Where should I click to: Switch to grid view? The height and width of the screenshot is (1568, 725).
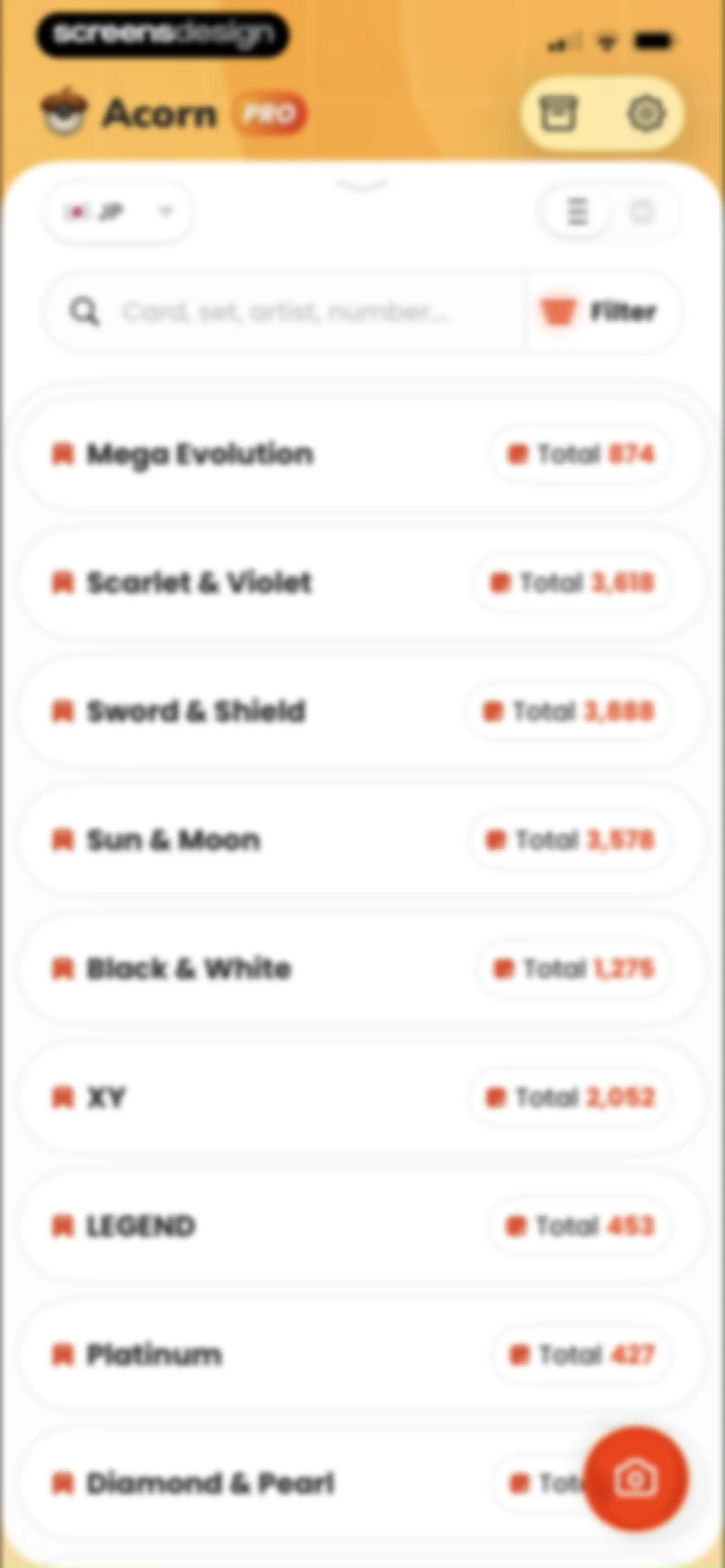point(642,212)
